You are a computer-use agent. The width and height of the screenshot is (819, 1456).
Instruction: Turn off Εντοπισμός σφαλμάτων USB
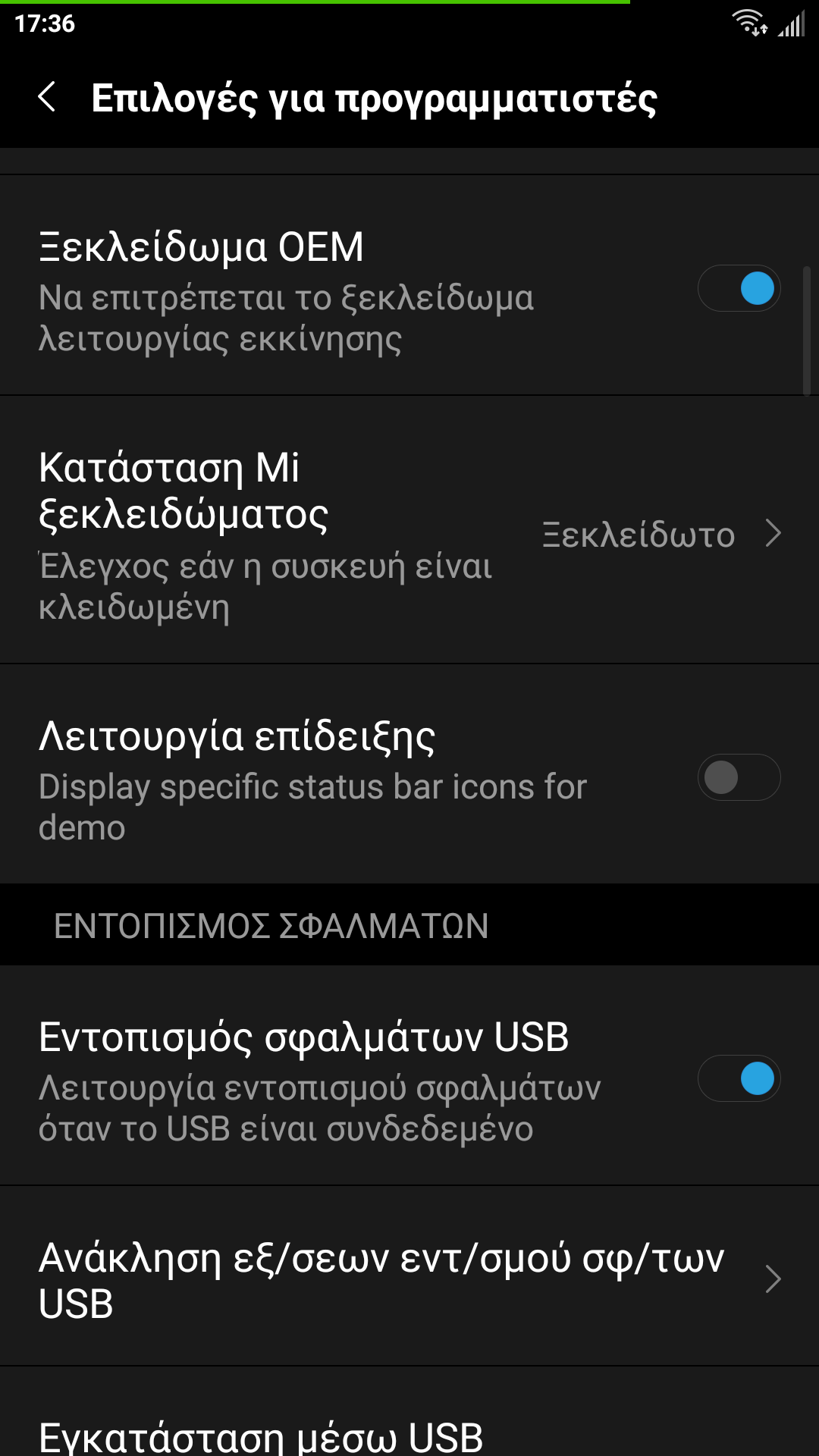pos(739,1078)
